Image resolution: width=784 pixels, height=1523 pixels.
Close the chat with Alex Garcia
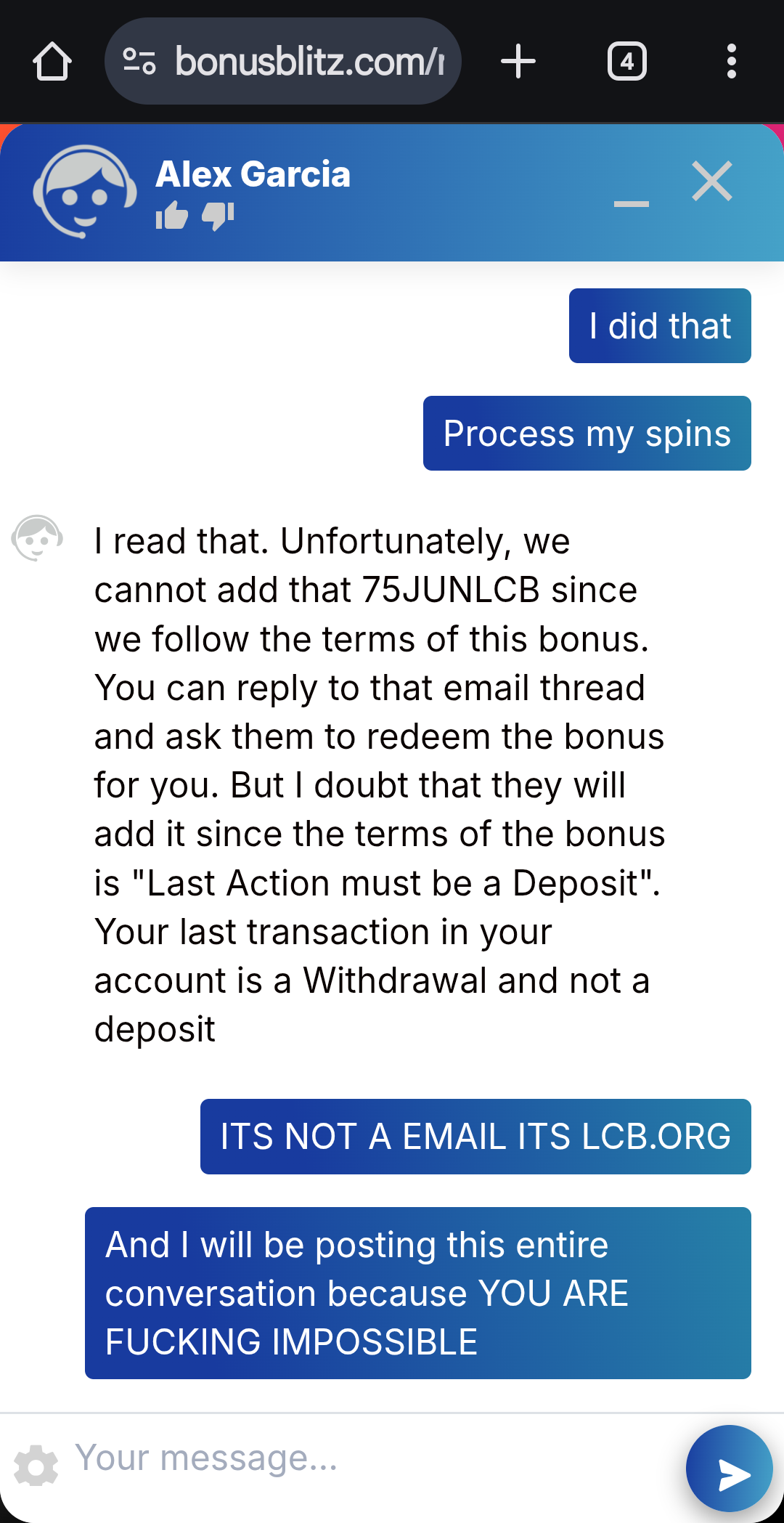712,181
